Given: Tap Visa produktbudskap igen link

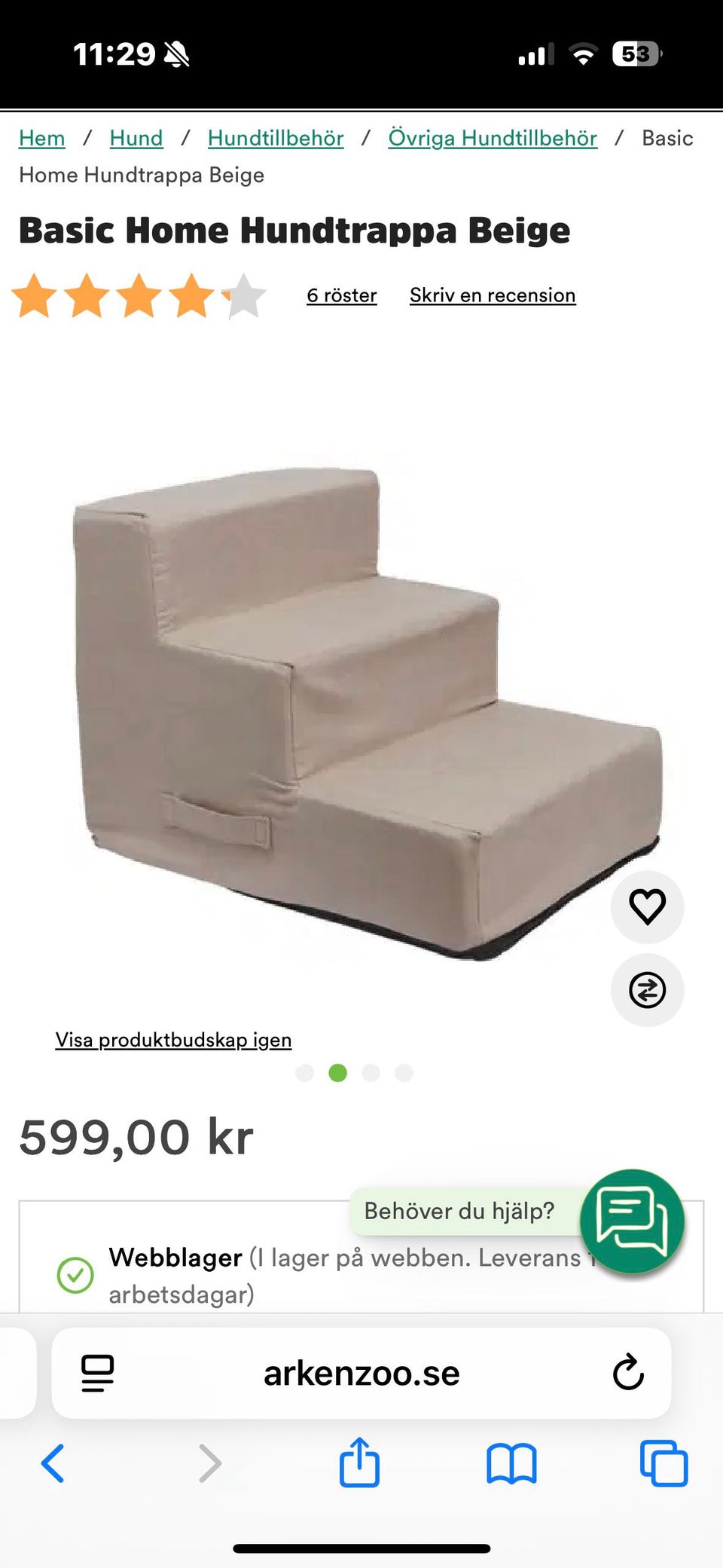Looking at the screenshot, I should (x=173, y=1040).
